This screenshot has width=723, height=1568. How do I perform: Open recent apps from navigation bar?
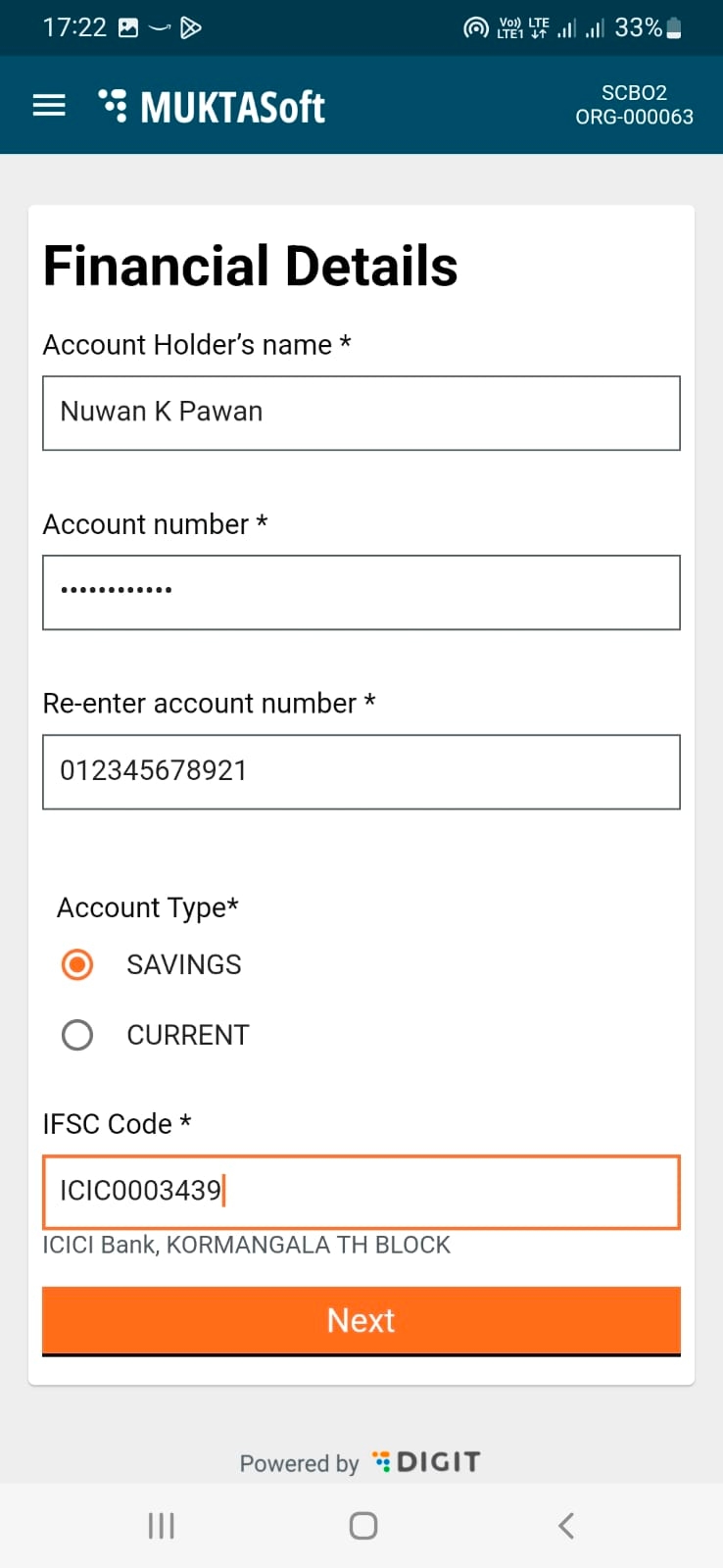(161, 1525)
